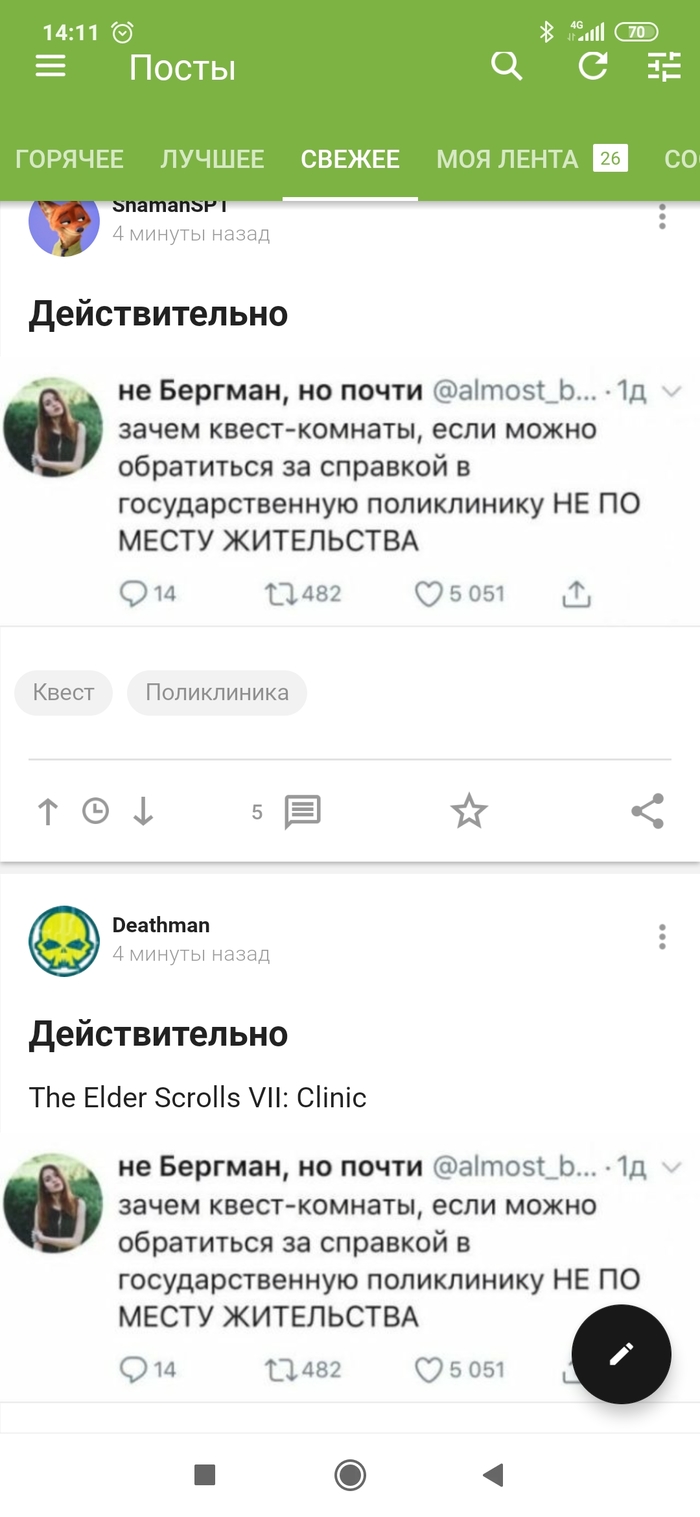Open the tweet image in ShamanSPT's post
Image resolution: width=700 pixels, height=1517 pixels.
click(x=350, y=490)
